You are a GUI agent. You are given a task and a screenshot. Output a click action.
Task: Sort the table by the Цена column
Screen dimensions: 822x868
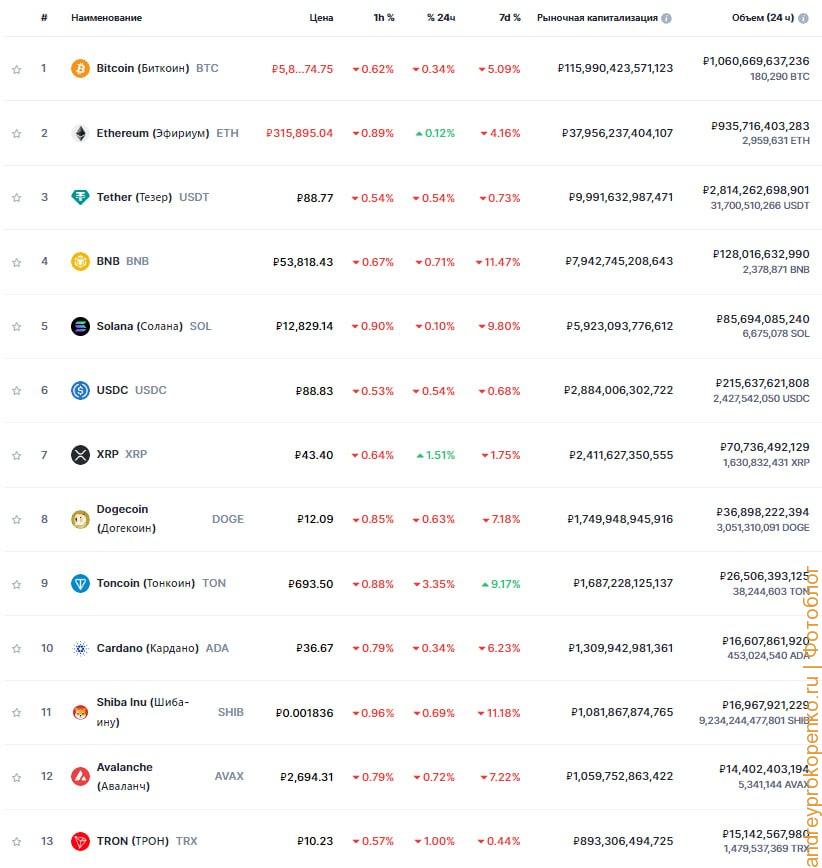[x=321, y=18]
